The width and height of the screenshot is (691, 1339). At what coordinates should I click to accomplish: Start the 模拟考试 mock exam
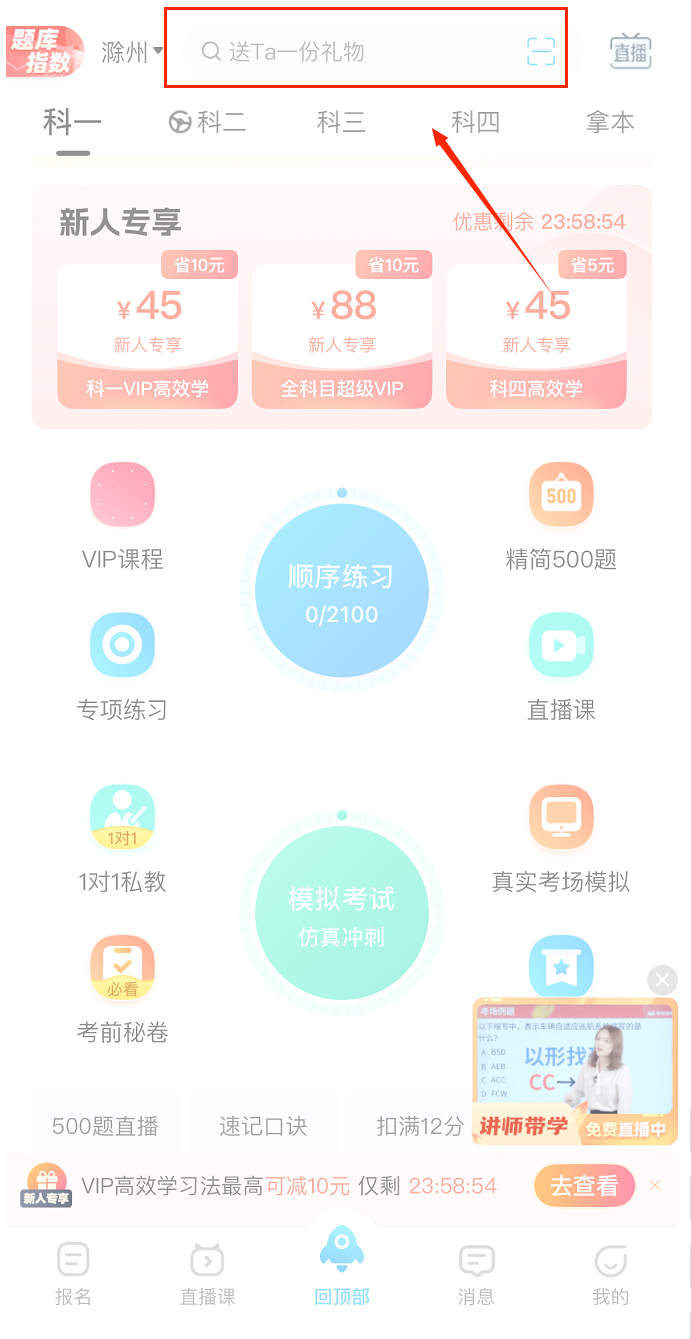(x=342, y=915)
